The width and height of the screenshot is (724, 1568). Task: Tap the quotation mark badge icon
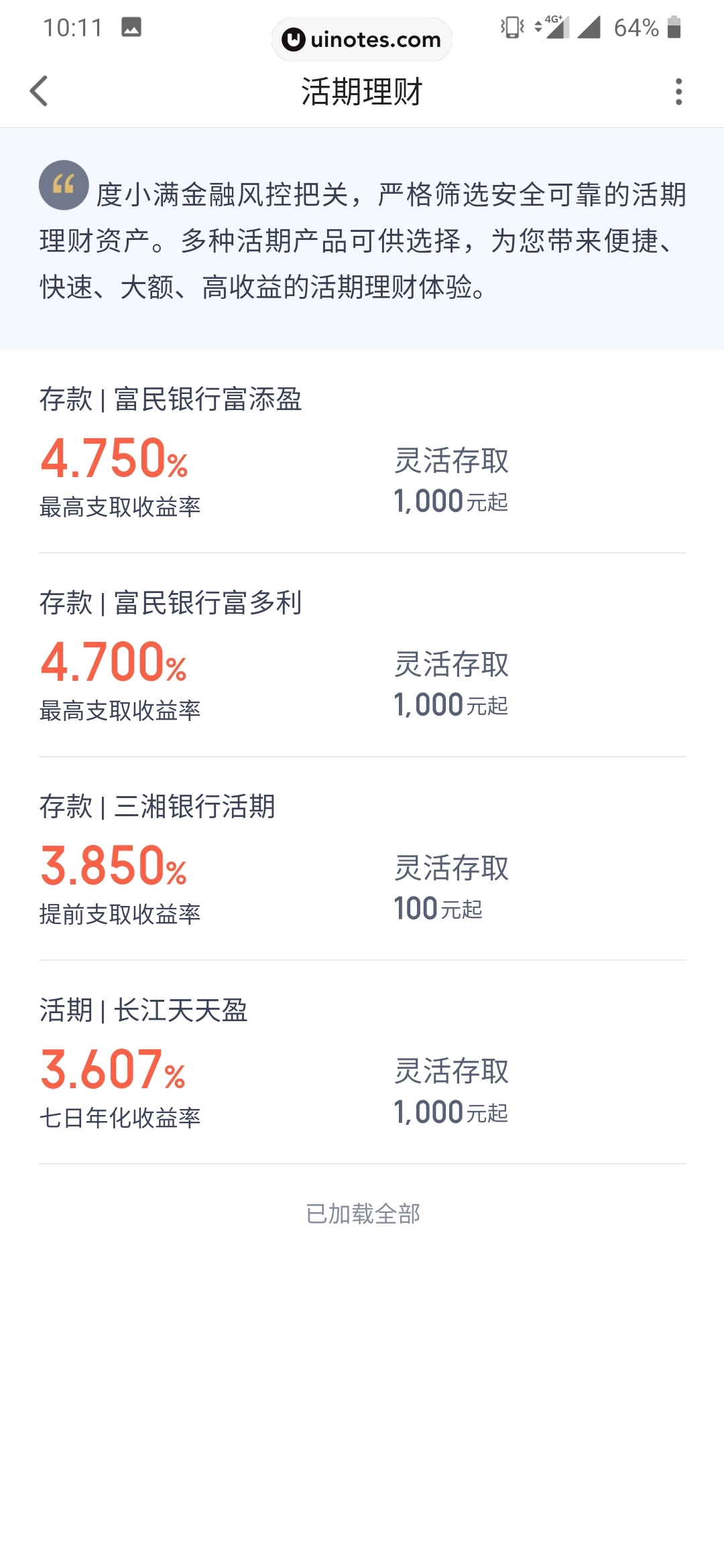coord(64,184)
